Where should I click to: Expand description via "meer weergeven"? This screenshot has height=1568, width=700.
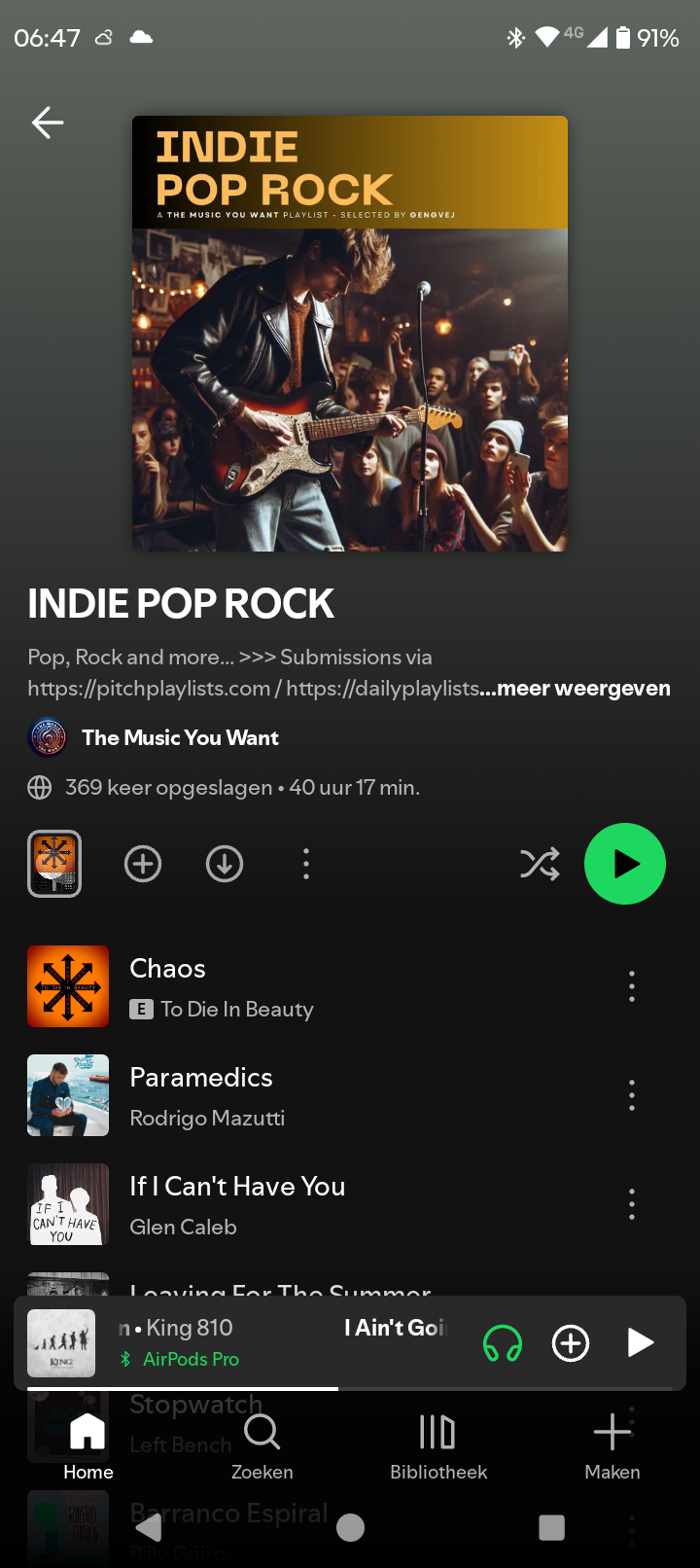(583, 689)
